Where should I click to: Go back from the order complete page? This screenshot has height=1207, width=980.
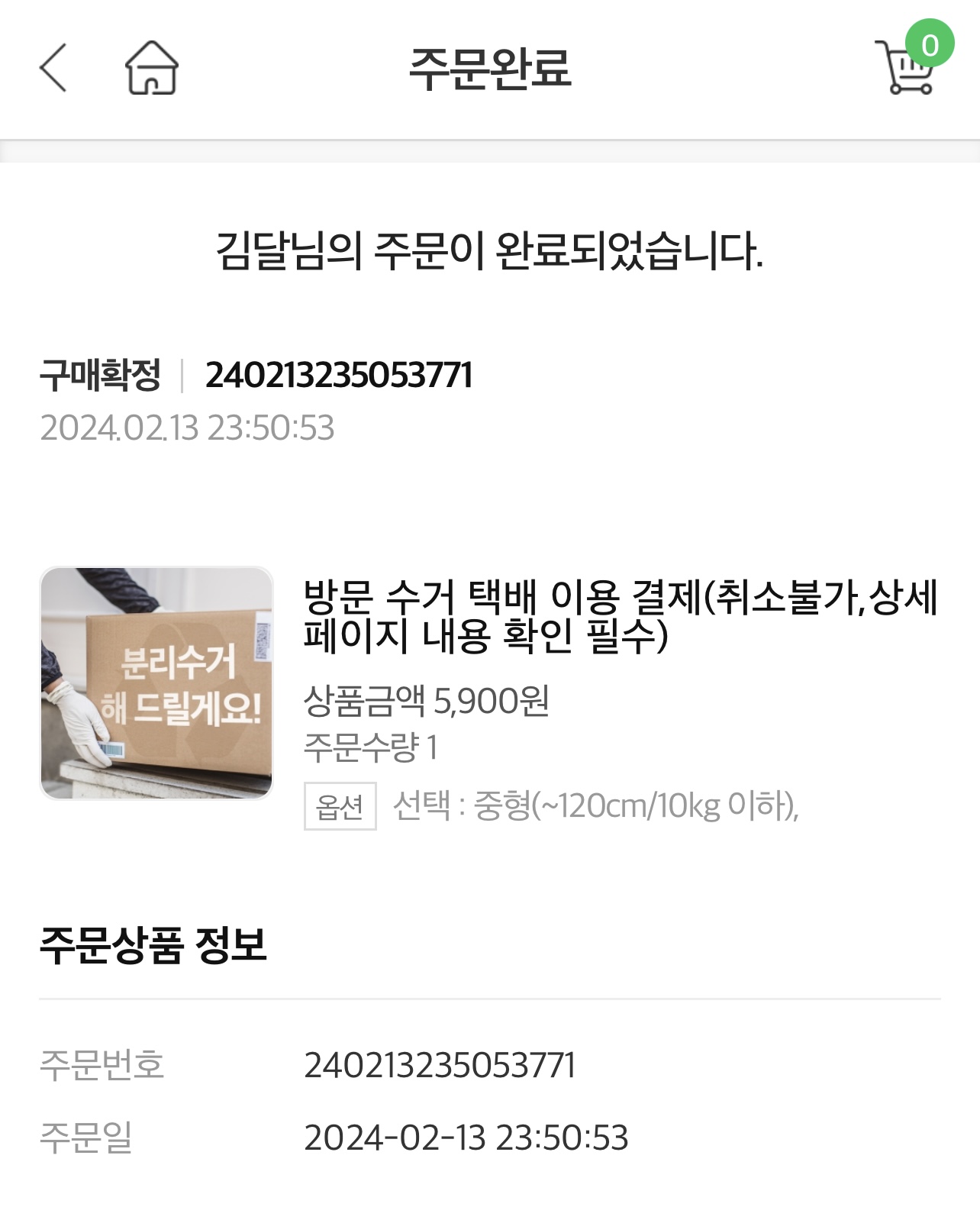[53, 68]
